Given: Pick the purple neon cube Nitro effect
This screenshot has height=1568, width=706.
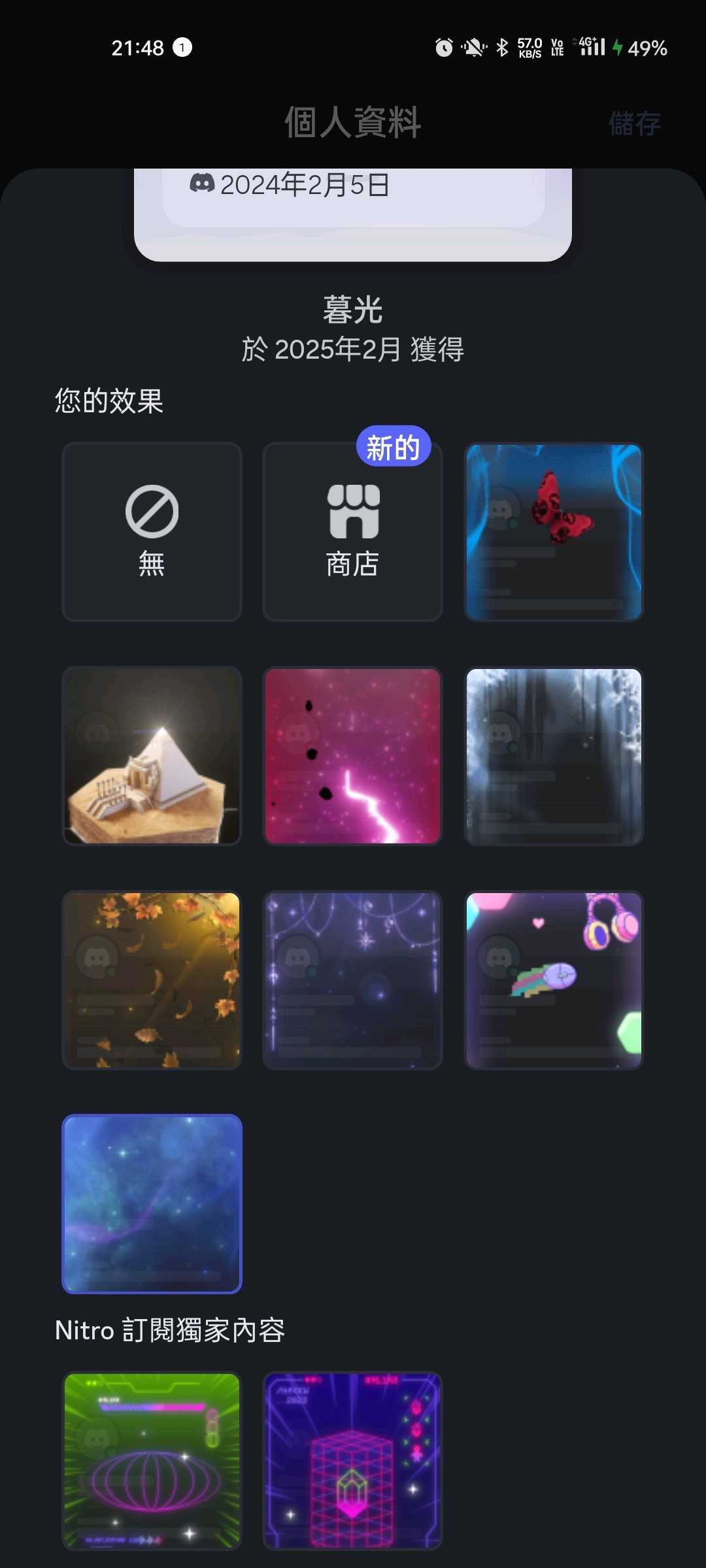Looking at the screenshot, I should point(352,1460).
